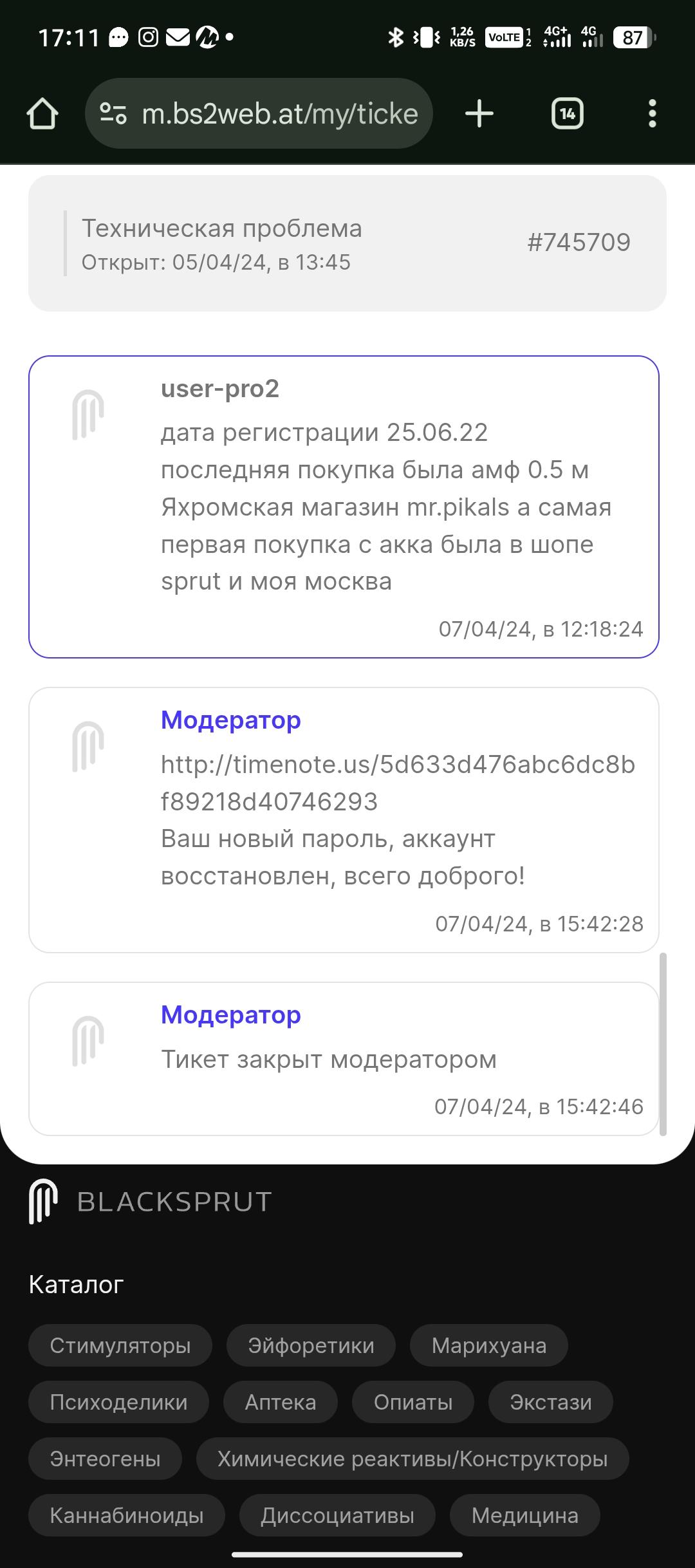Viewport: 695px width, 1568px height.
Task: Select the Стимуляторы category chip
Action: coord(120,1345)
